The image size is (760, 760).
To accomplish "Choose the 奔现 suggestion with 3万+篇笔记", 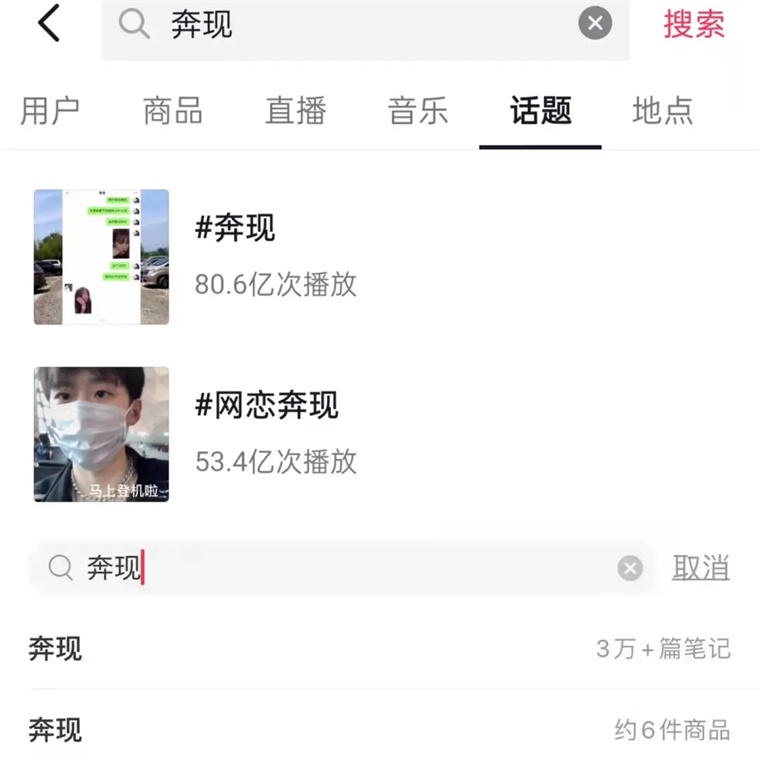I will tap(380, 649).
